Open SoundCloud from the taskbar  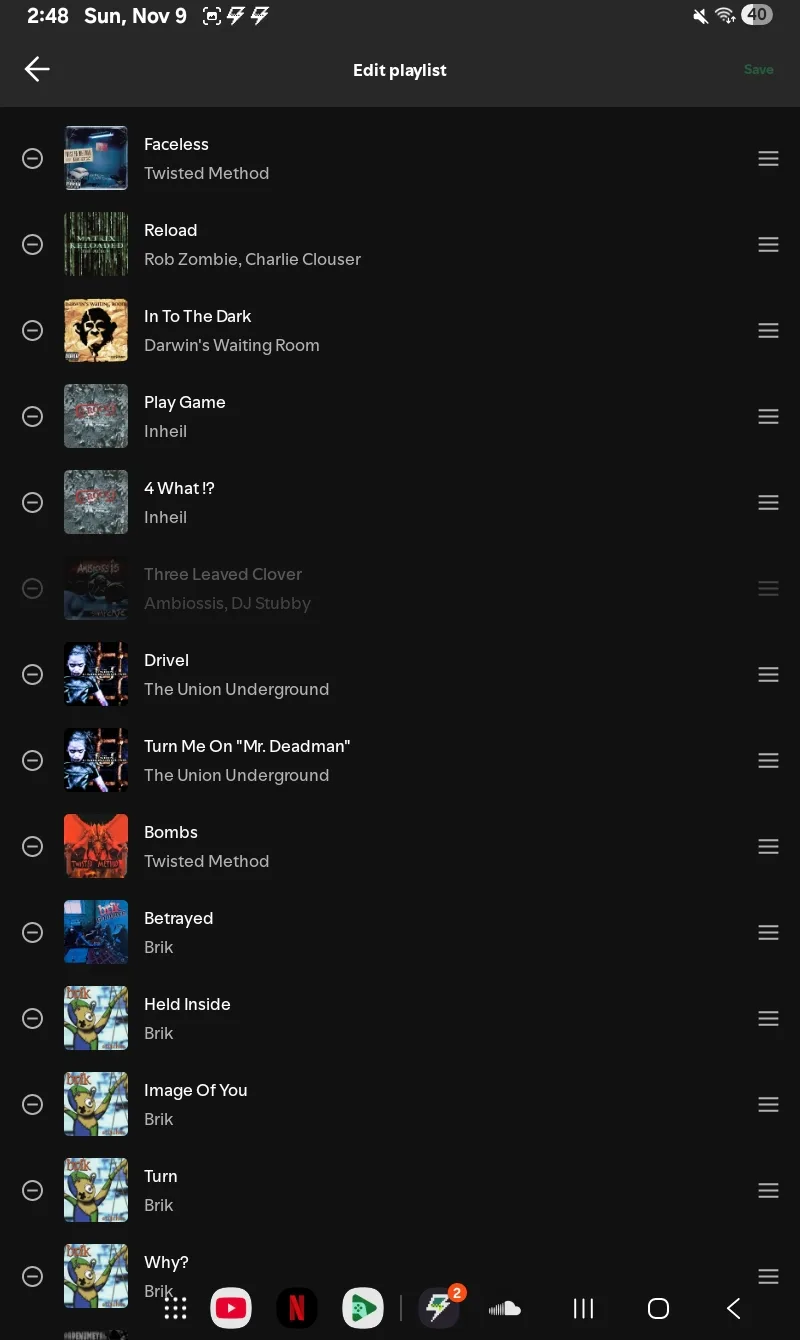(x=505, y=1308)
